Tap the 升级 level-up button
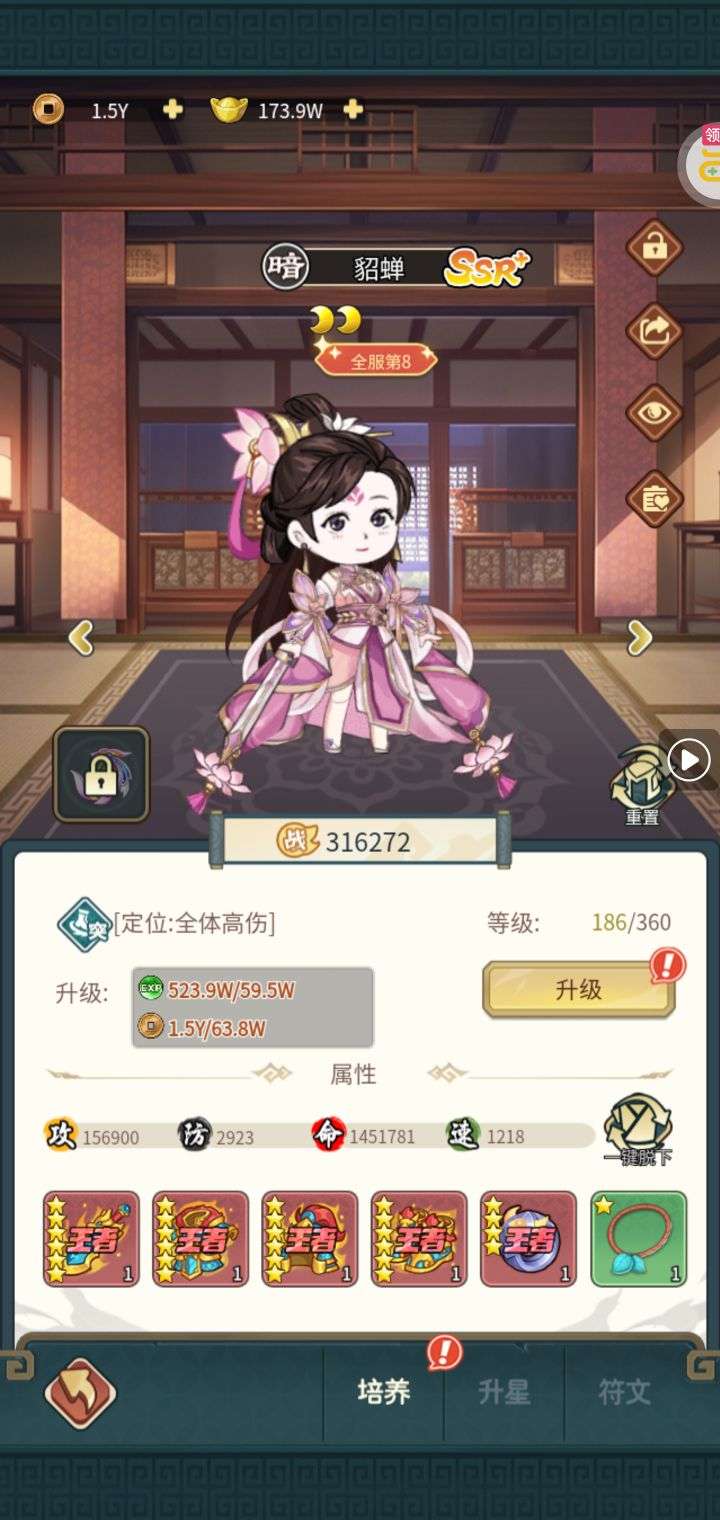720x1520 pixels. tap(578, 990)
